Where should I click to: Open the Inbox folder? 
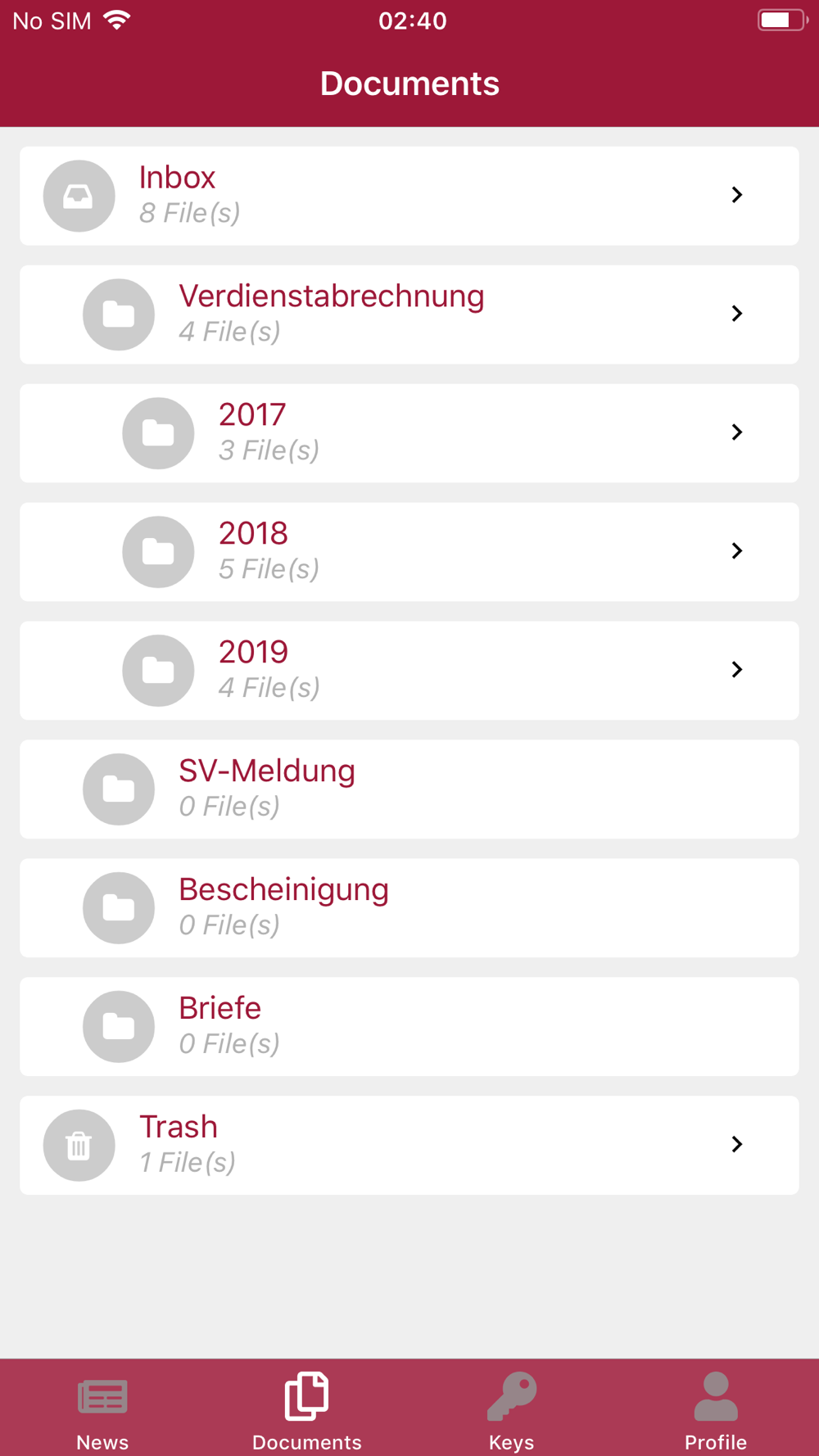tap(409, 196)
